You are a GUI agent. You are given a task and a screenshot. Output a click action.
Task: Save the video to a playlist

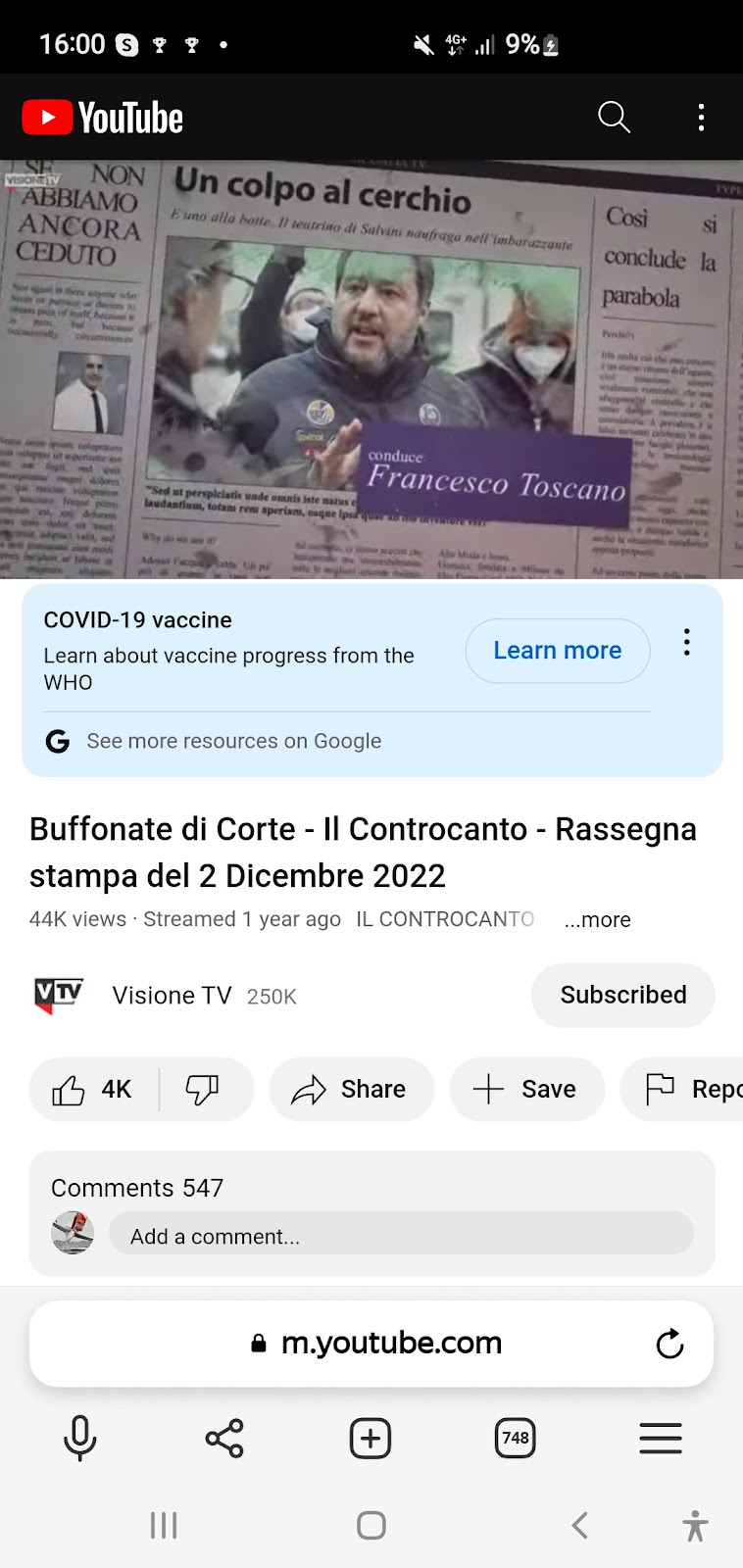pos(526,1090)
